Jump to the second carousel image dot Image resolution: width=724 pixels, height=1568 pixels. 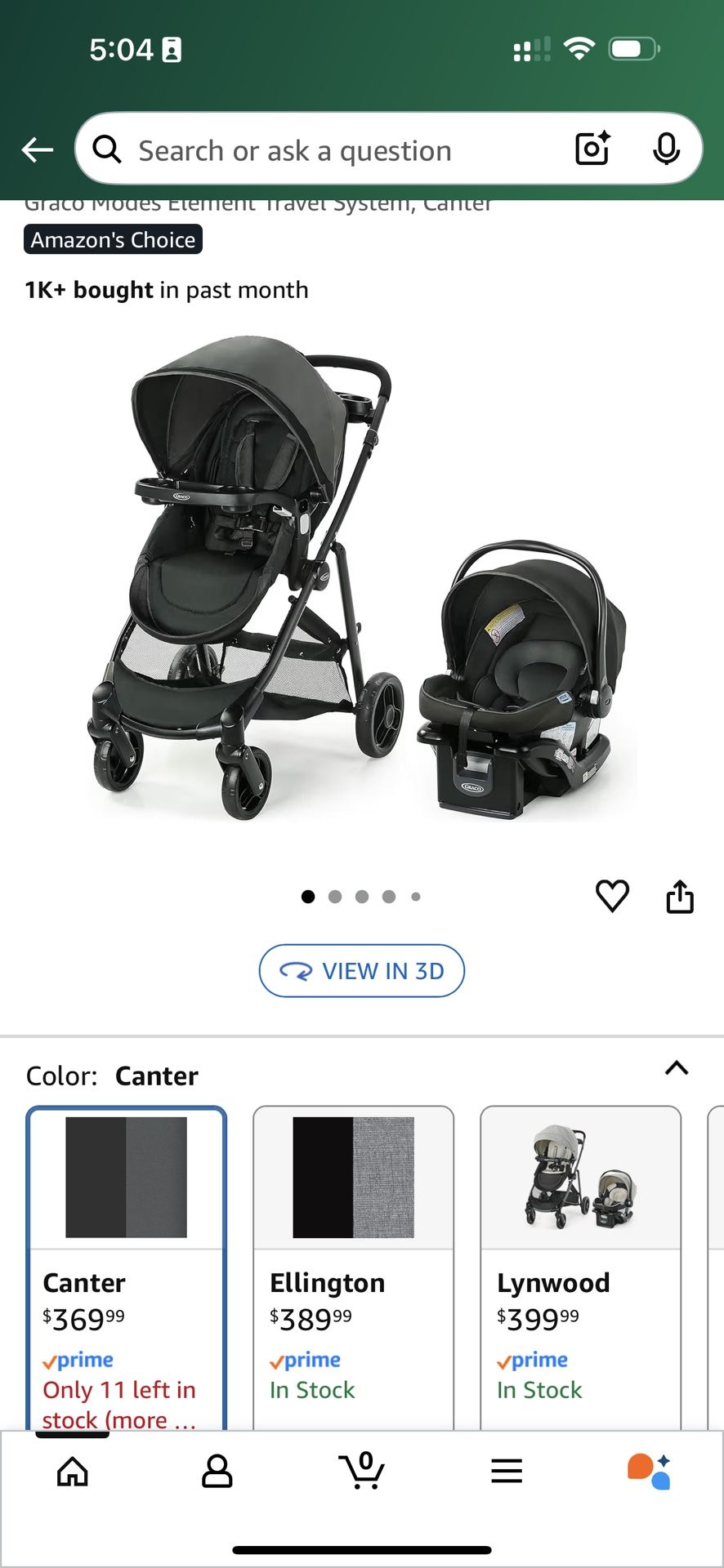(335, 896)
